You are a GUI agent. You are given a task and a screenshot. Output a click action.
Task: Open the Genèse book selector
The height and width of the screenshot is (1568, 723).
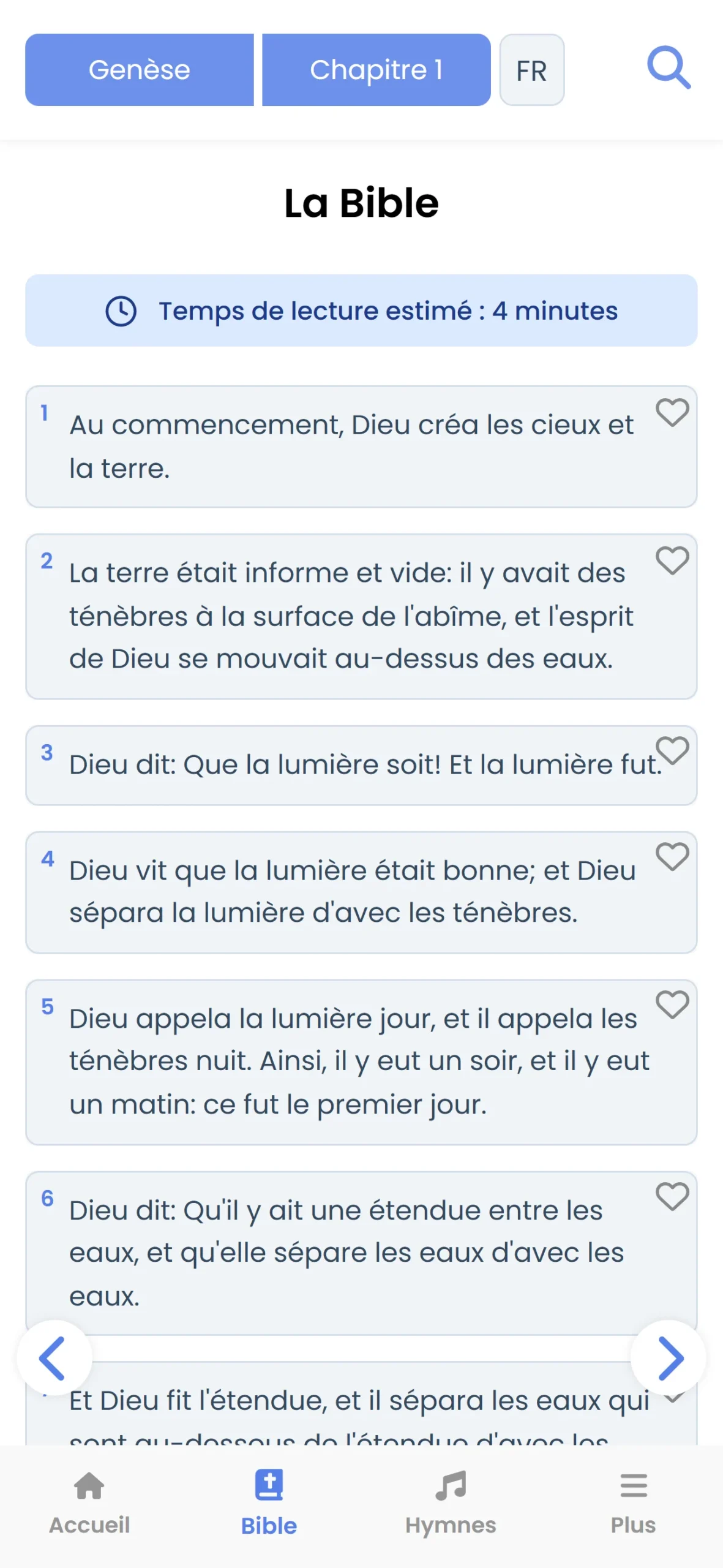click(140, 70)
